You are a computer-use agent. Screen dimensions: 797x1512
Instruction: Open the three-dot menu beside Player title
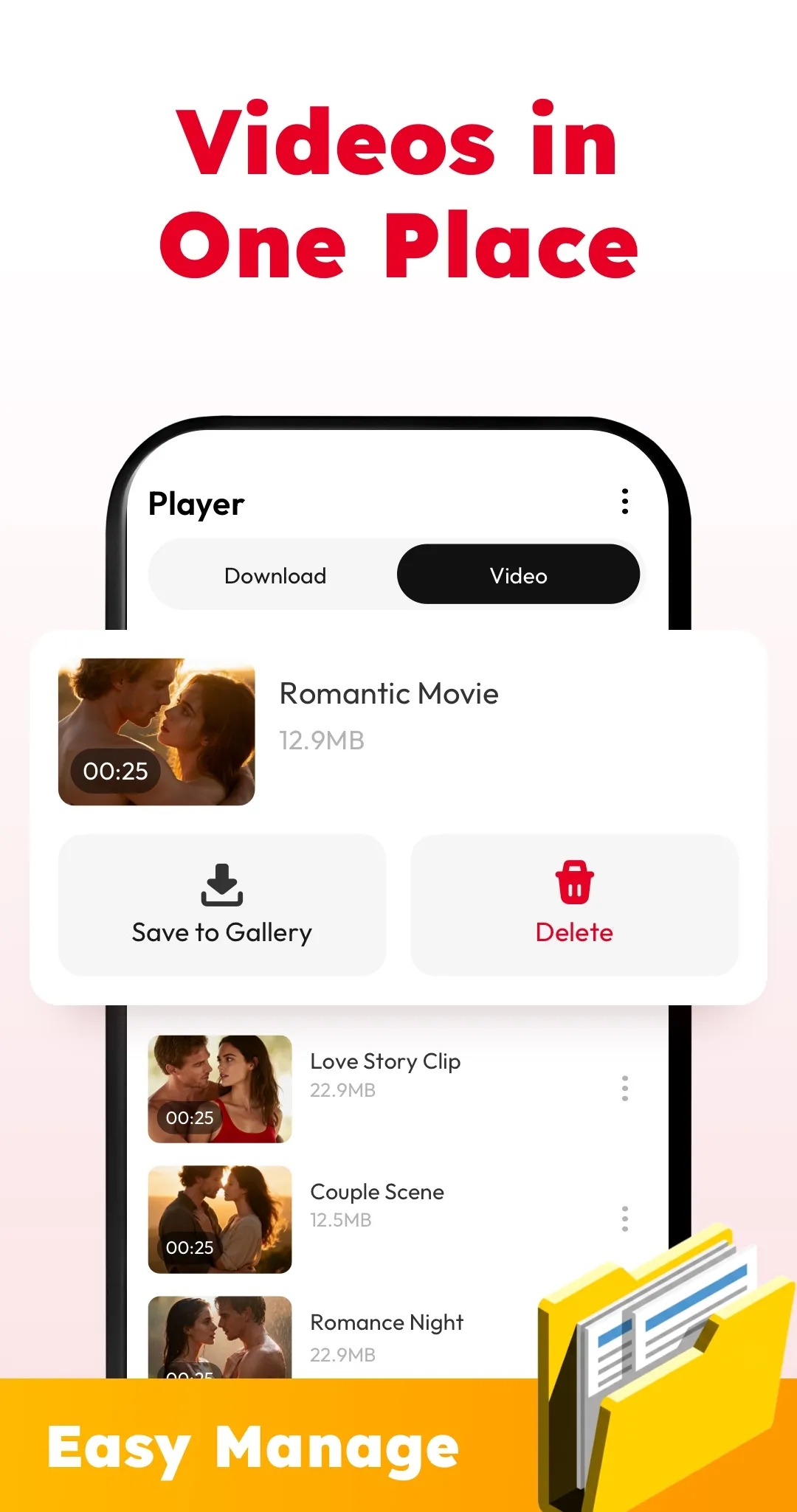624,502
